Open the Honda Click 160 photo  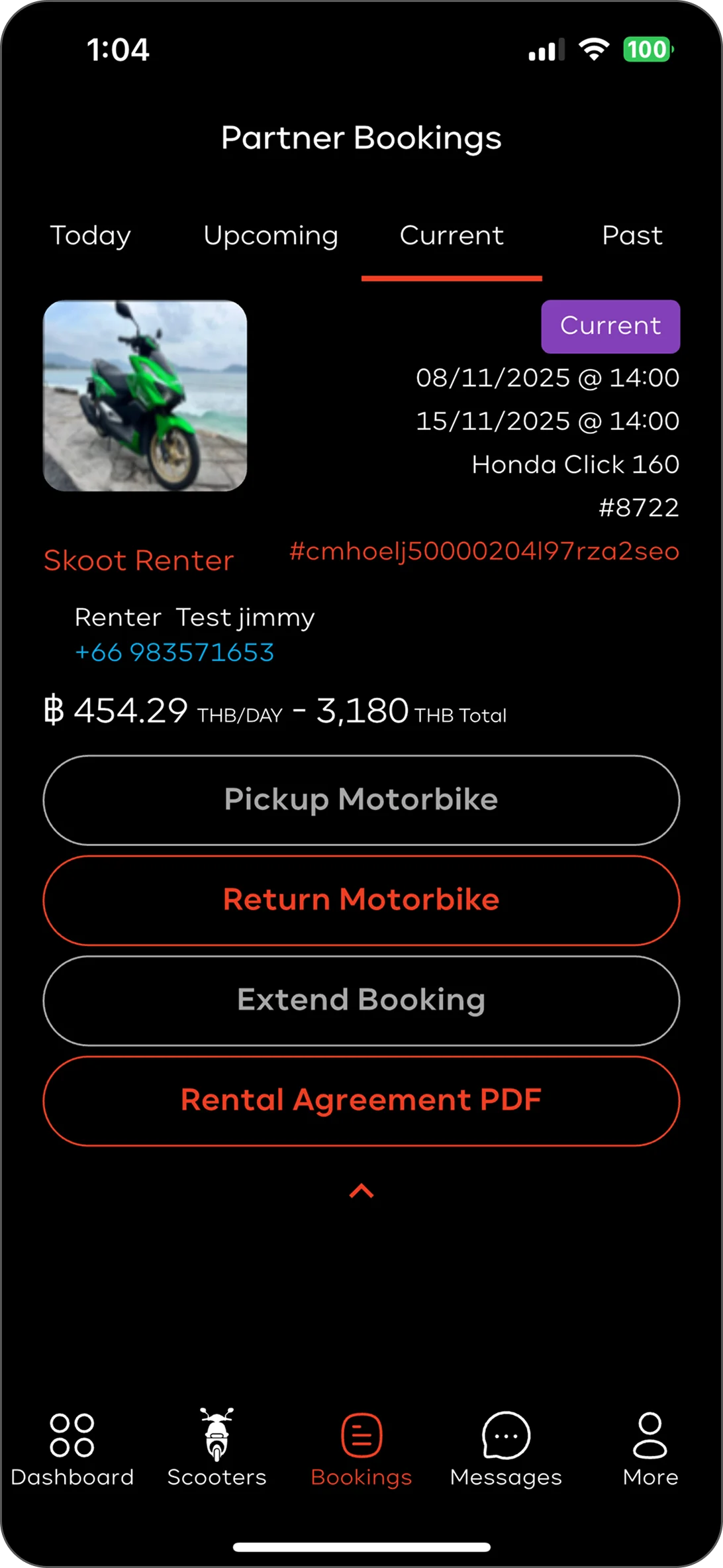pos(145,395)
